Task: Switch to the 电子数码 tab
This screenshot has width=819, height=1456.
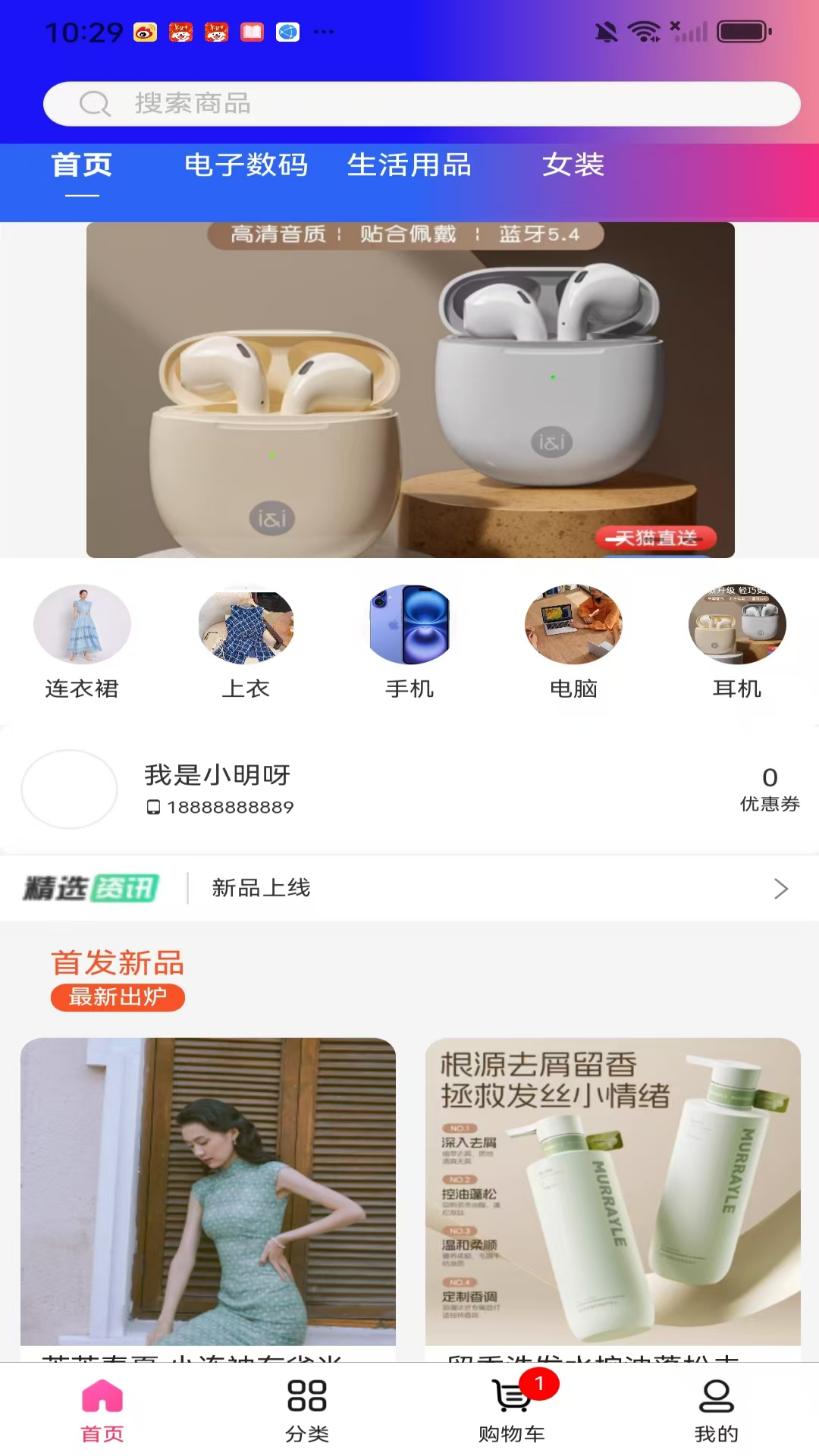Action: [246, 165]
